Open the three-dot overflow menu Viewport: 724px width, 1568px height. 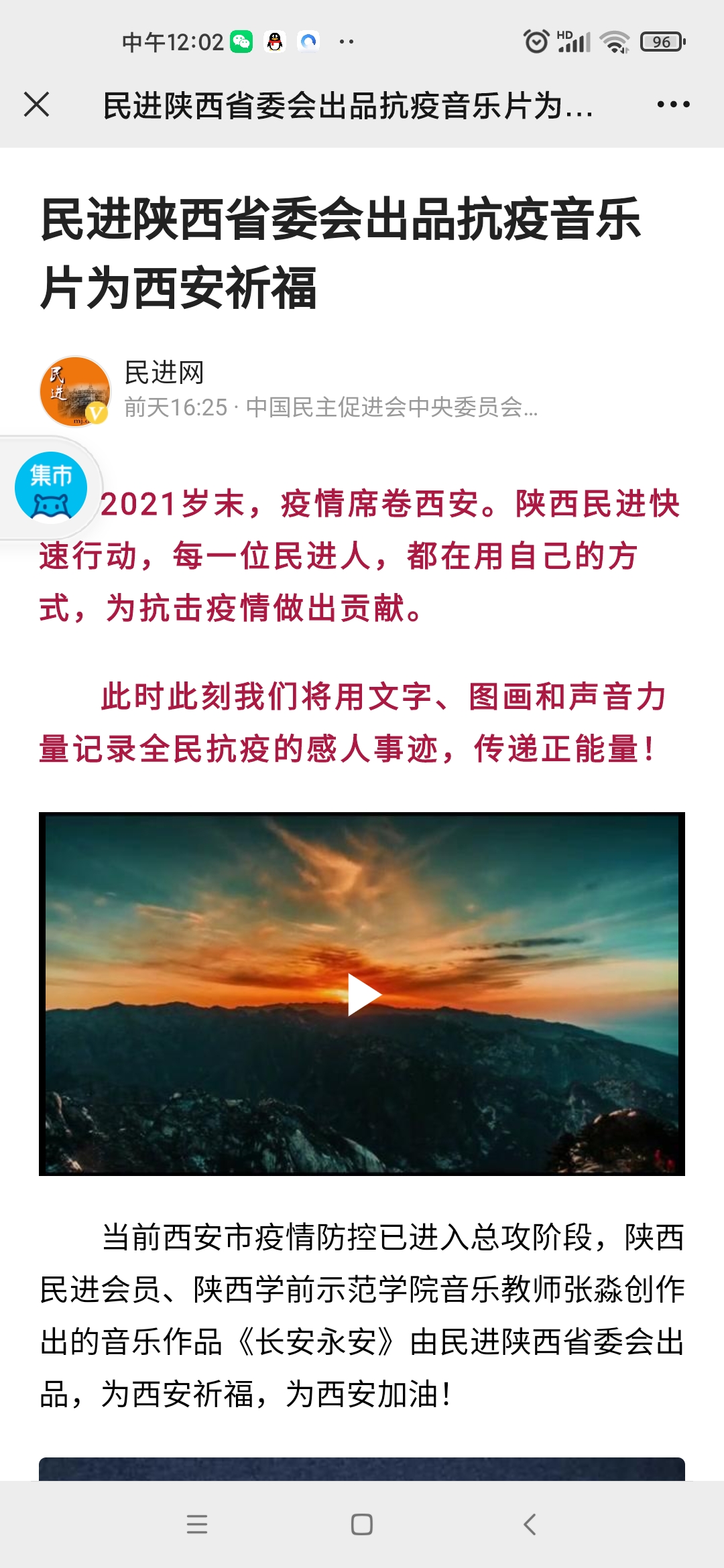click(673, 105)
